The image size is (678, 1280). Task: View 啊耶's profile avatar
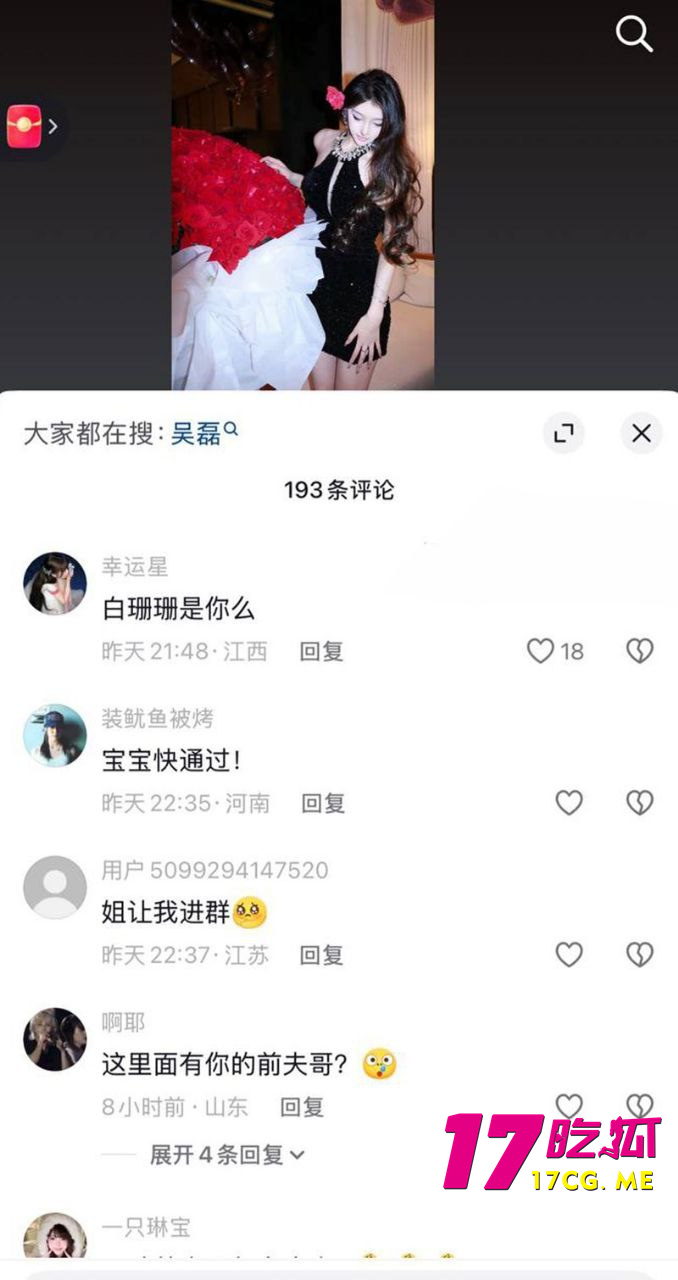[55, 1039]
